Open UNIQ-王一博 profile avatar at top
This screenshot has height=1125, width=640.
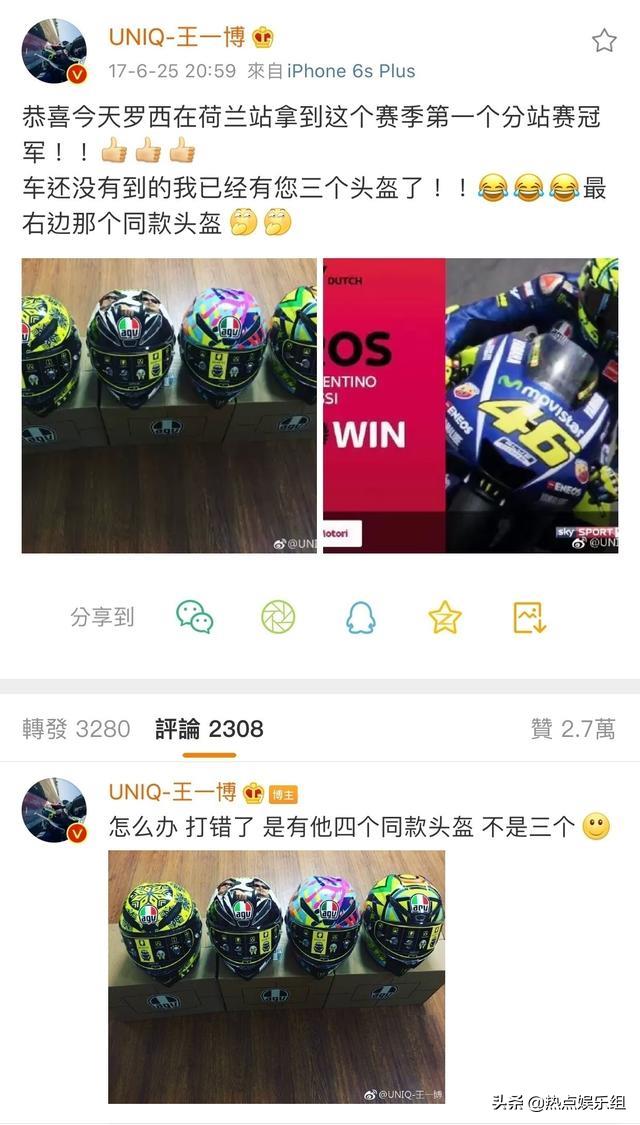54,51
